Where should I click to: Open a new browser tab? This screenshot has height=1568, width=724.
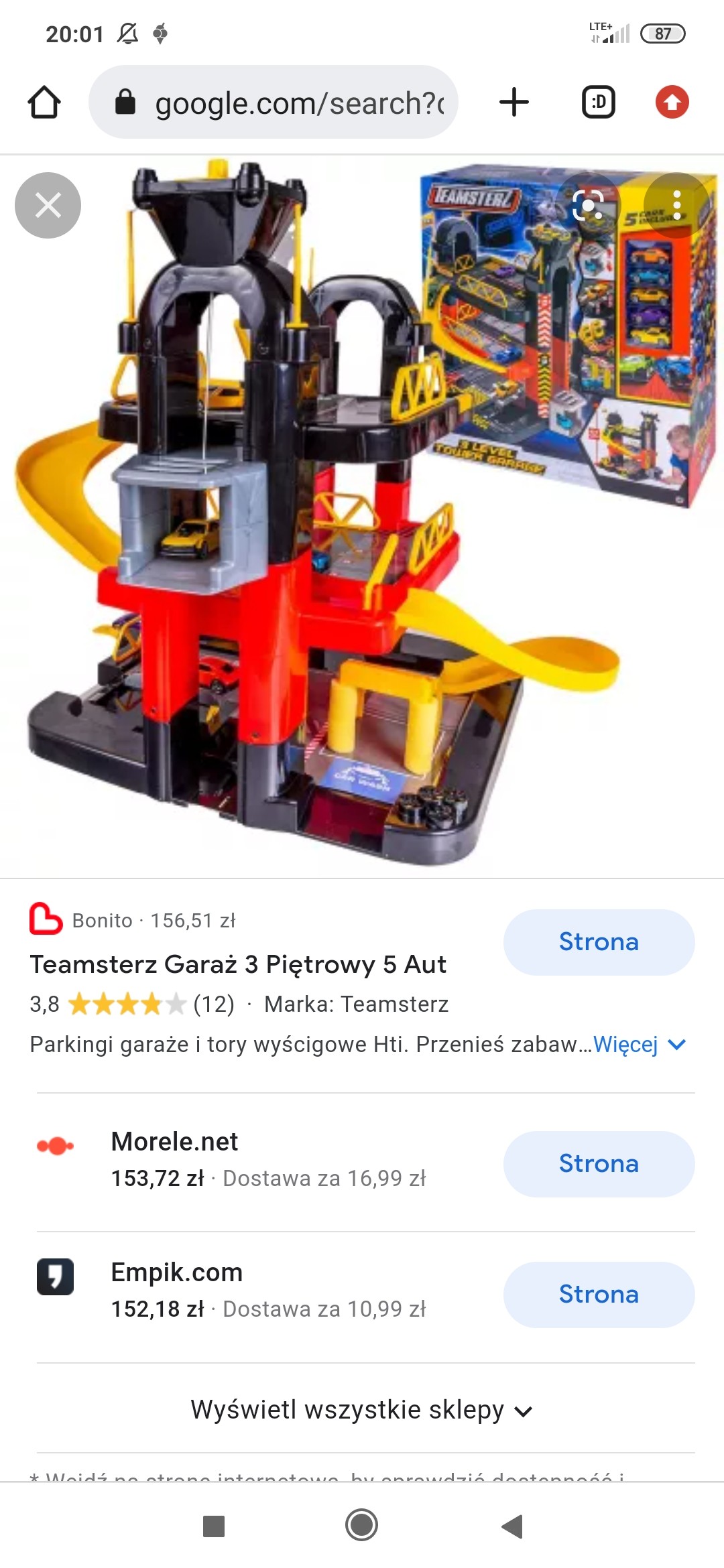[514, 103]
